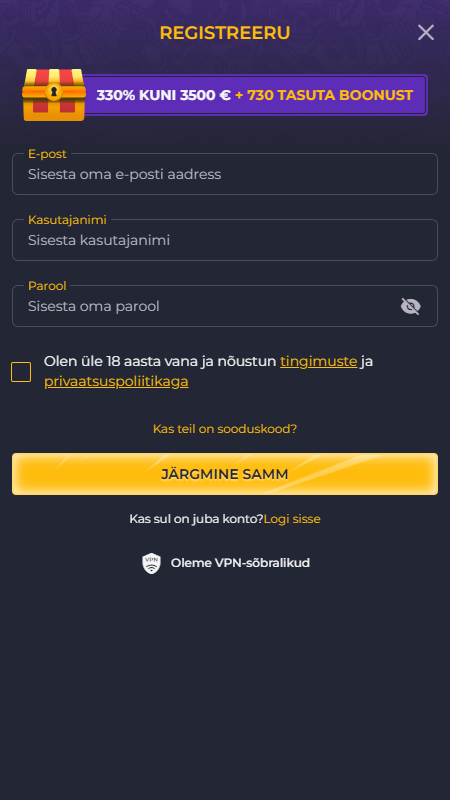Close the Registreeru dialog

[x=426, y=33]
